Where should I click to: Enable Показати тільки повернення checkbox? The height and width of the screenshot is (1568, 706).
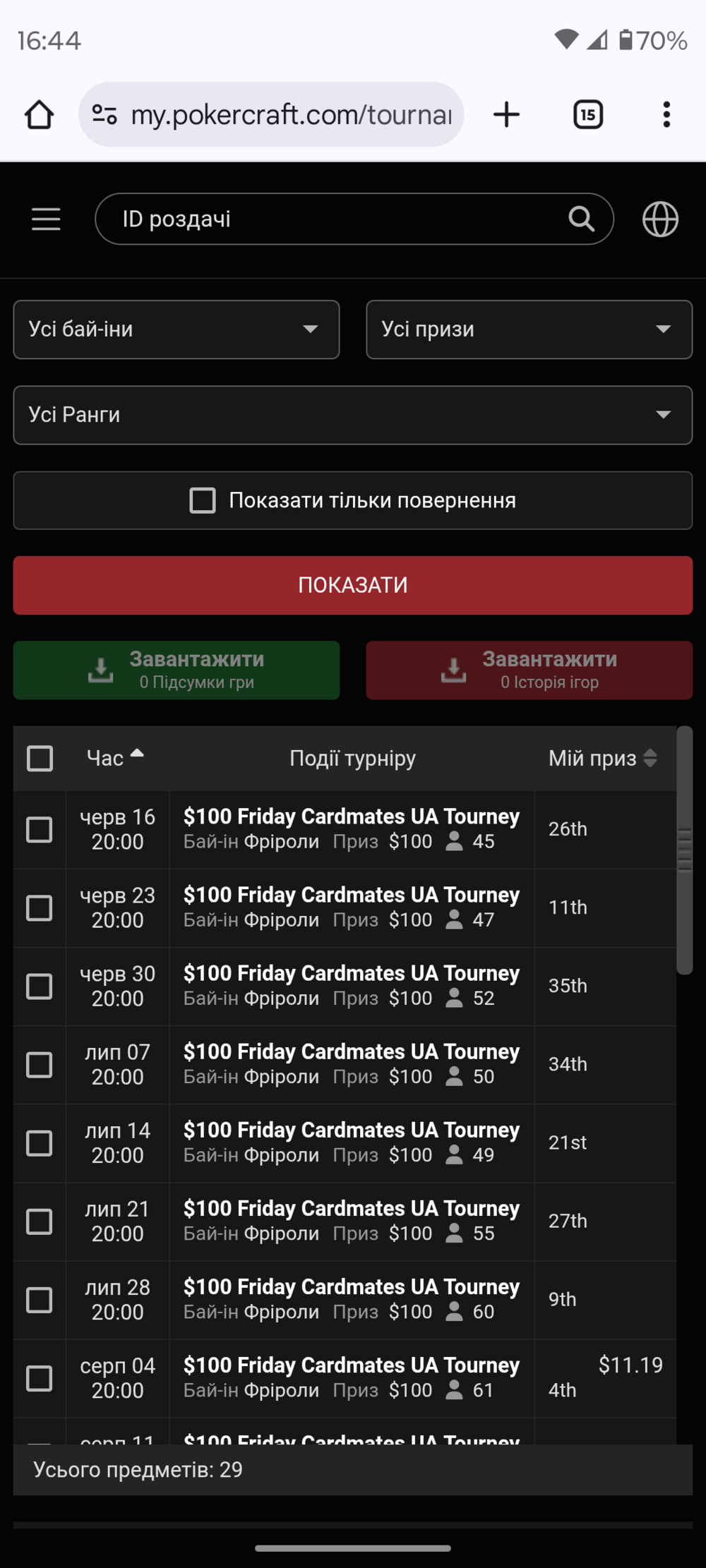(x=203, y=500)
